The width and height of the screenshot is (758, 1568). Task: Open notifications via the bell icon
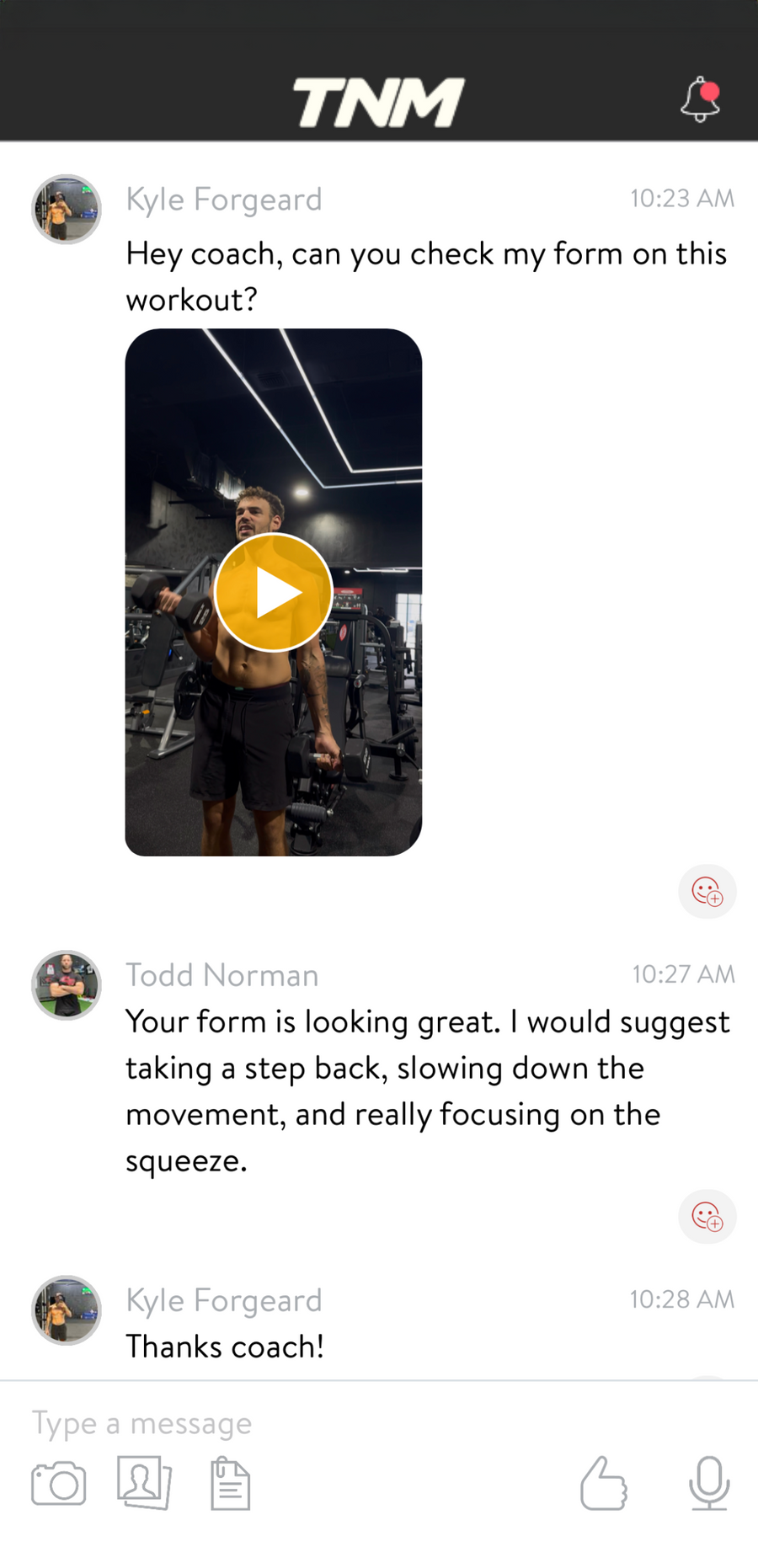click(697, 100)
